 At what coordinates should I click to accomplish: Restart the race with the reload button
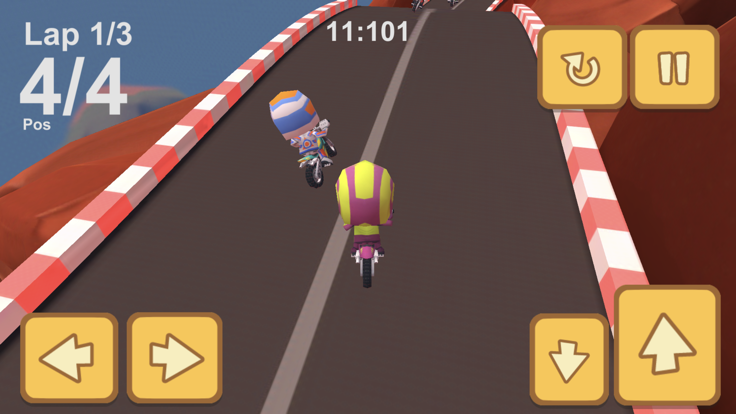point(582,67)
